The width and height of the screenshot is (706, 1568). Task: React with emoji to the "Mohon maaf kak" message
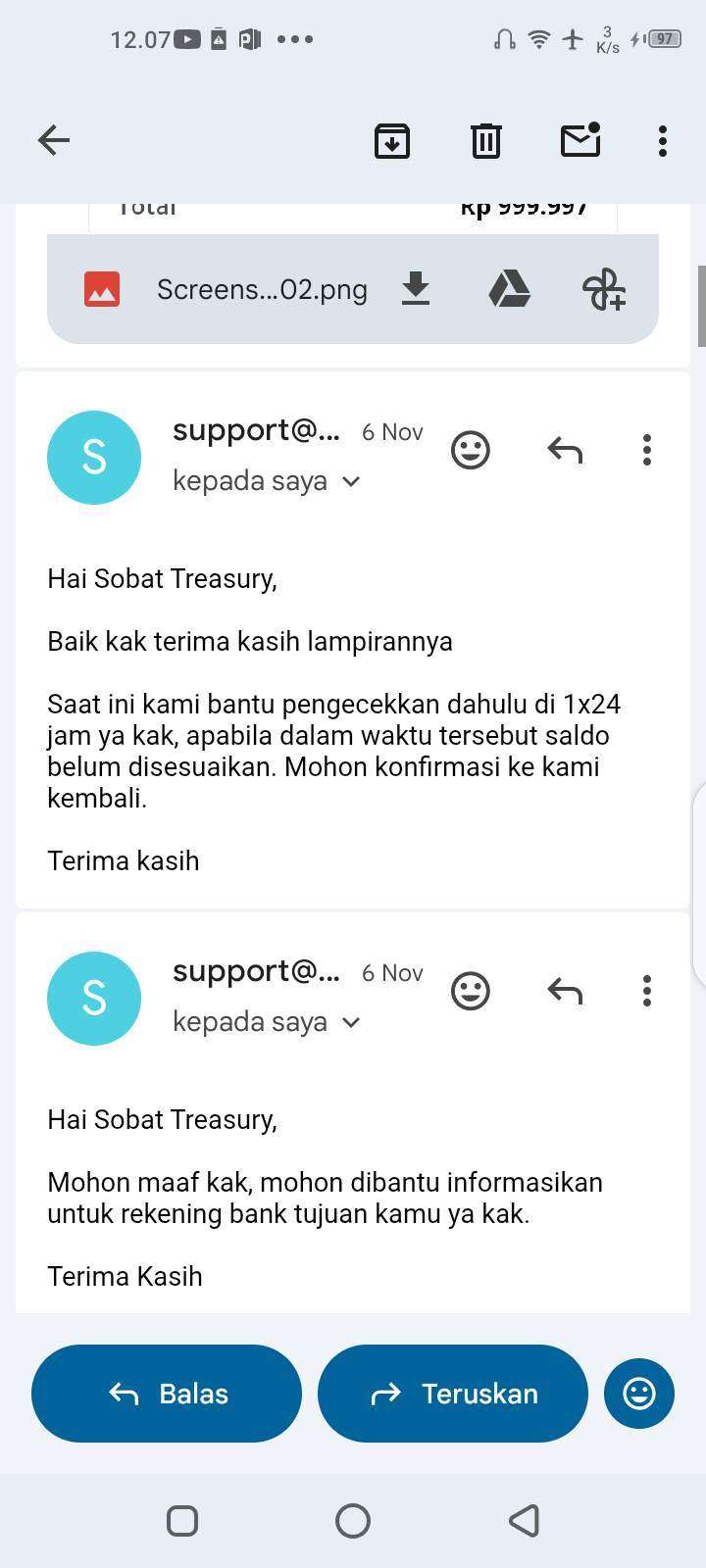coord(470,991)
